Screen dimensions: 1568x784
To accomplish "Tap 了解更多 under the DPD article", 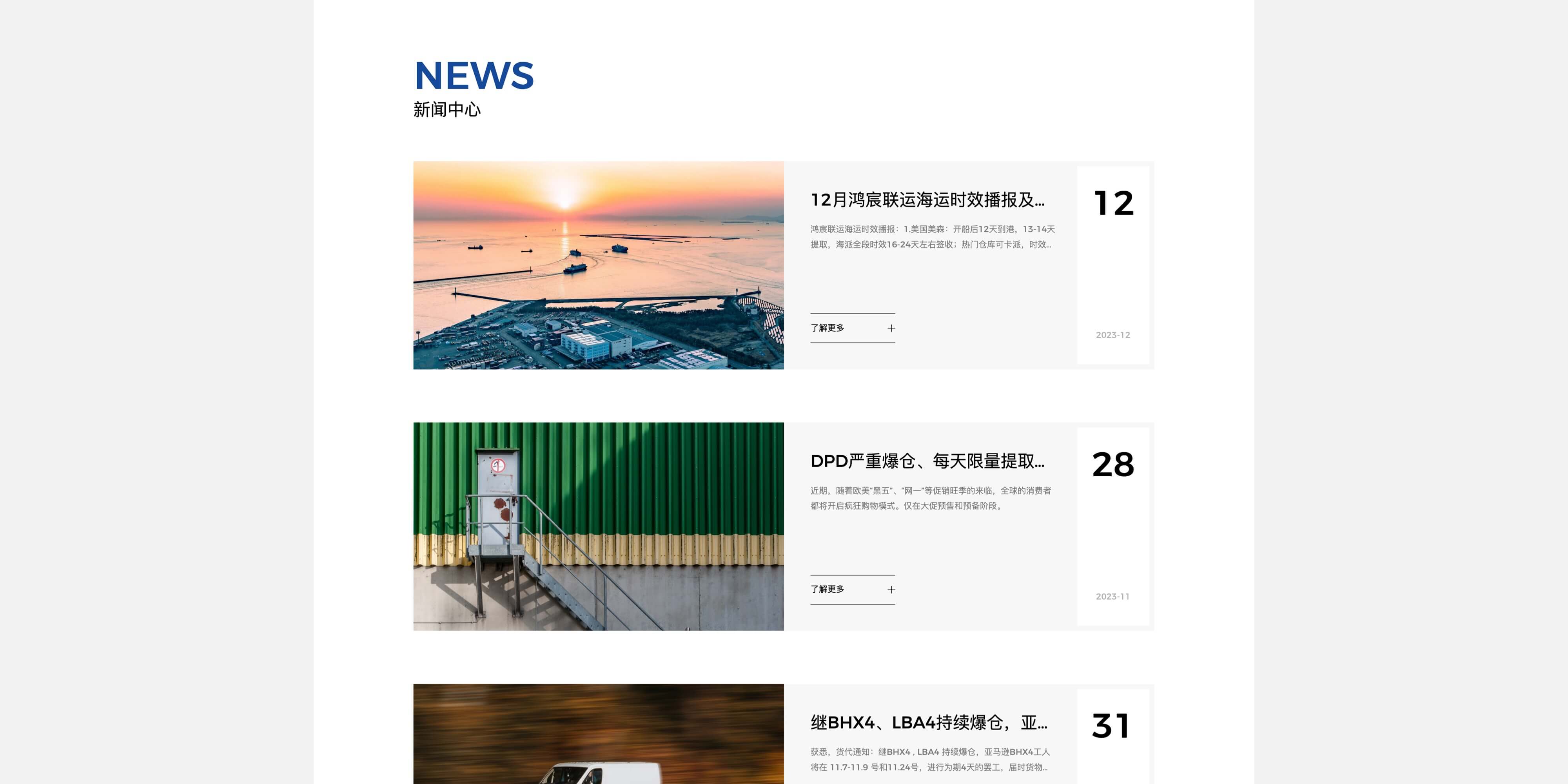I will coord(852,589).
